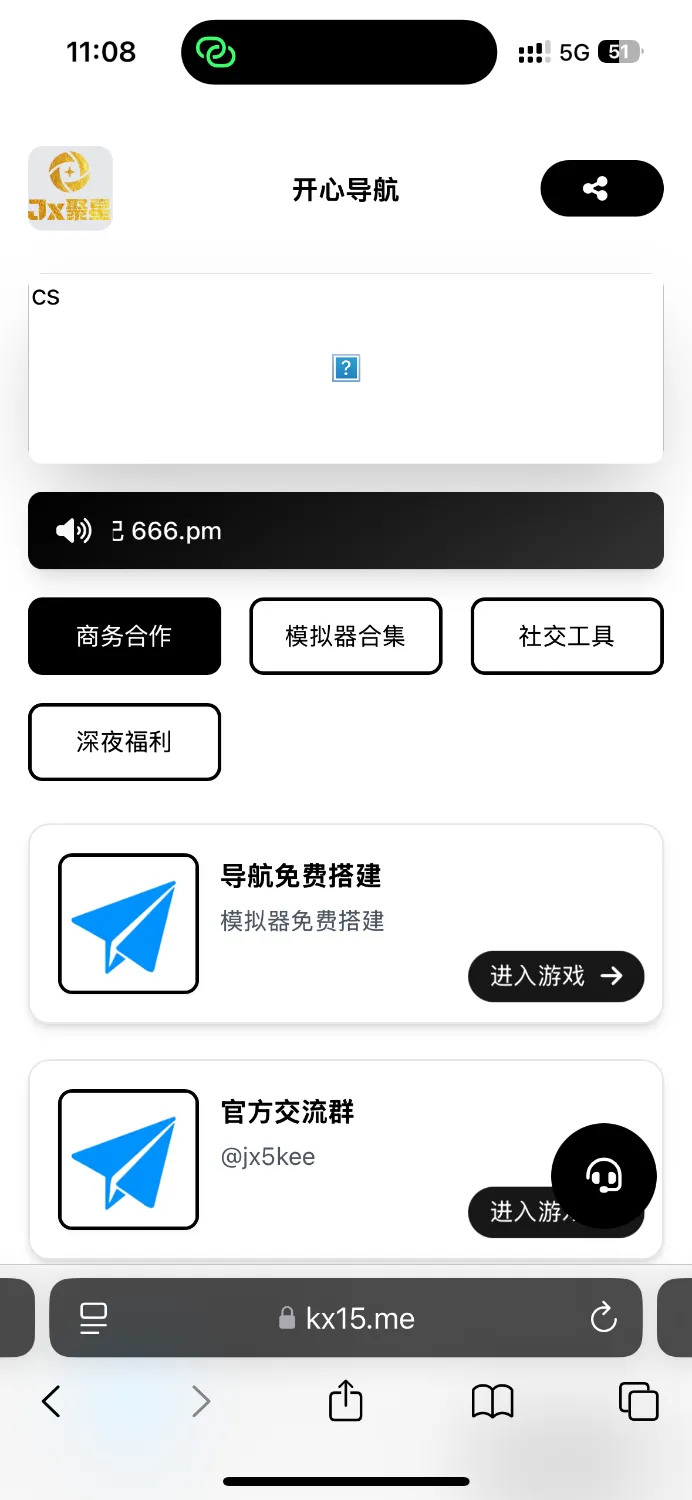Show Safari bookmarks
Viewport: 692px width, 1500px height.
pyautogui.click(x=492, y=1401)
